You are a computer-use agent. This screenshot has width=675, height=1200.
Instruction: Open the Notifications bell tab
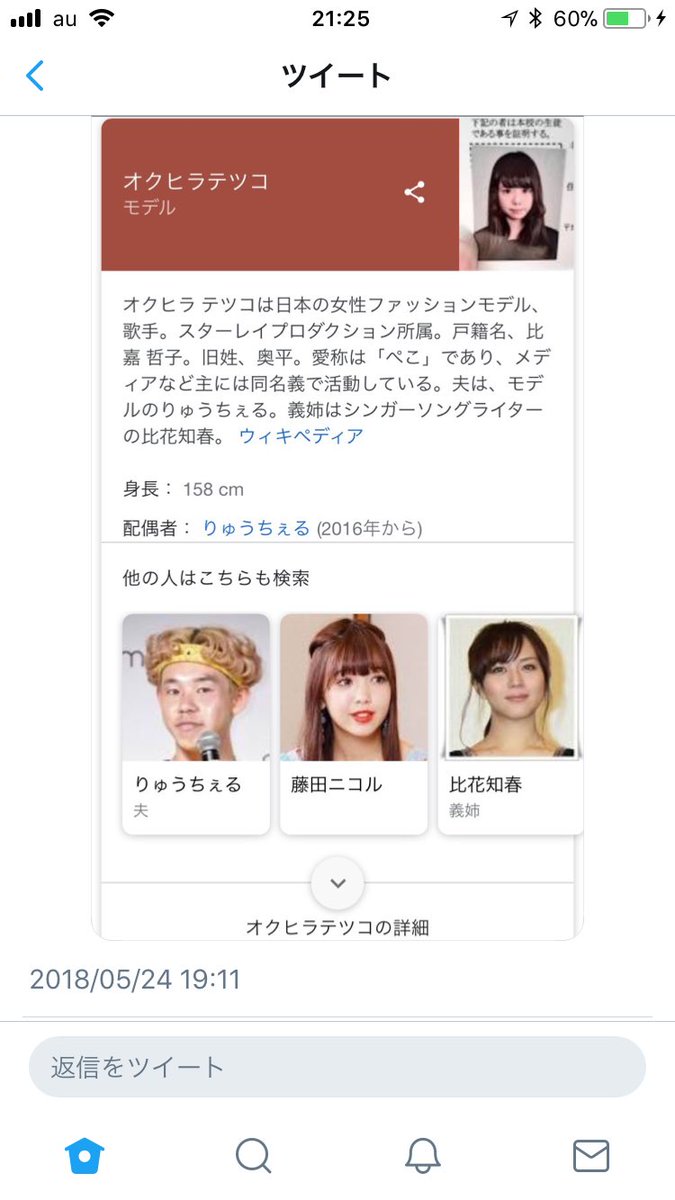(422, 1156)
